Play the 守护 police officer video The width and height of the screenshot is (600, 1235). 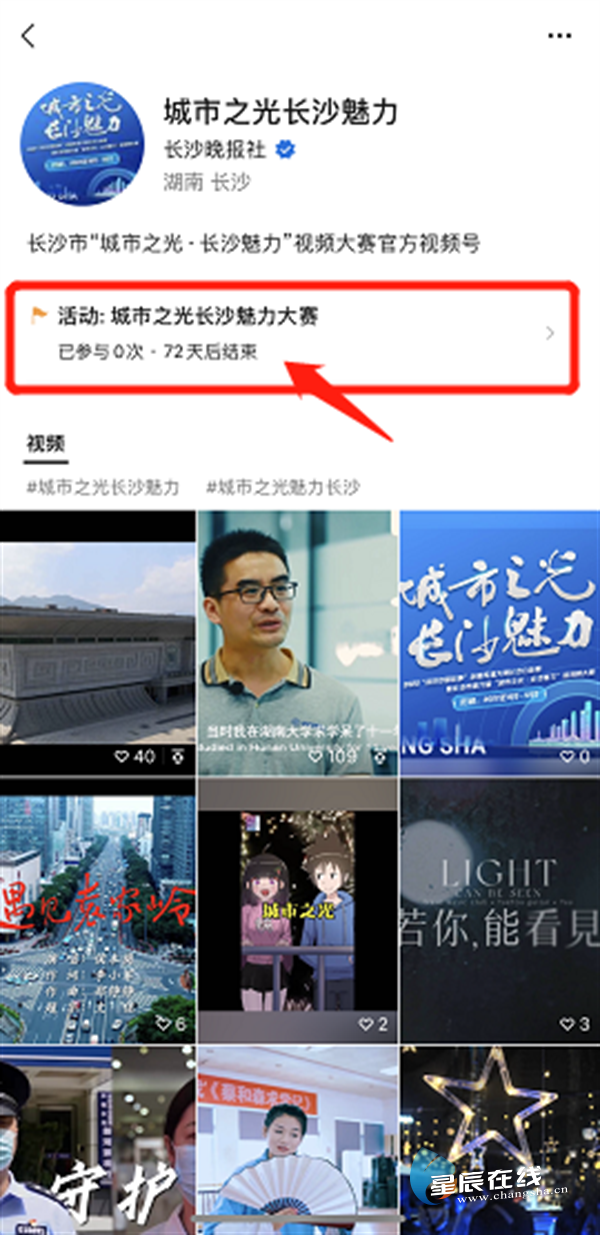[97, 1140]
